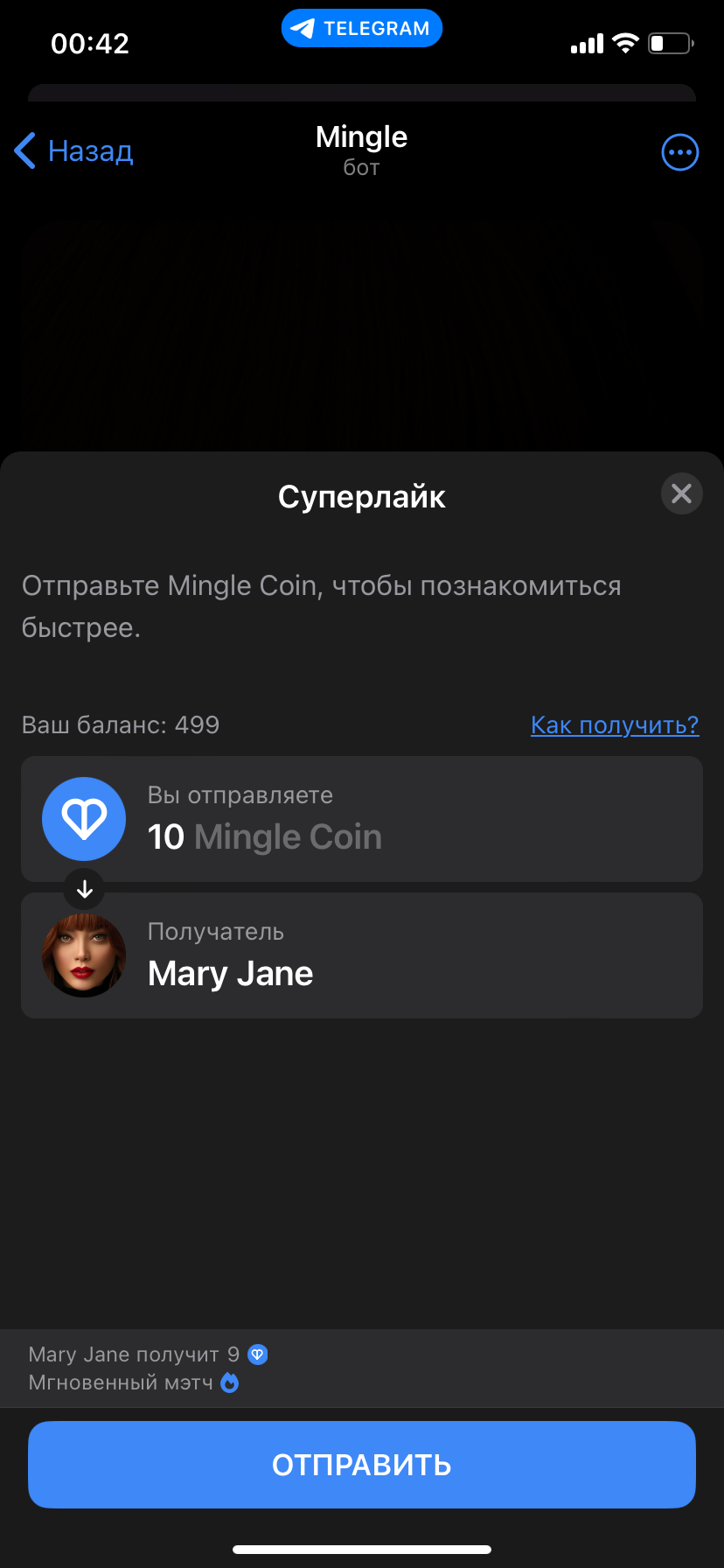
Task: Close the Суперлайк dialog
Action: click(x=681, y=493)
